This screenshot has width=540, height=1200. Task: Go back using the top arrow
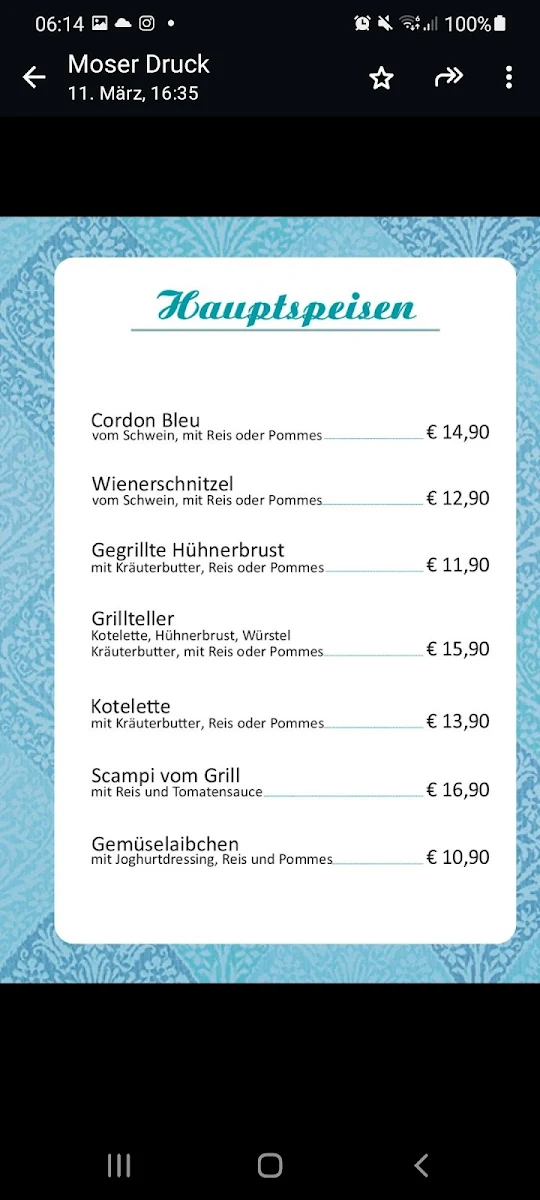click(x=34, y=78)
